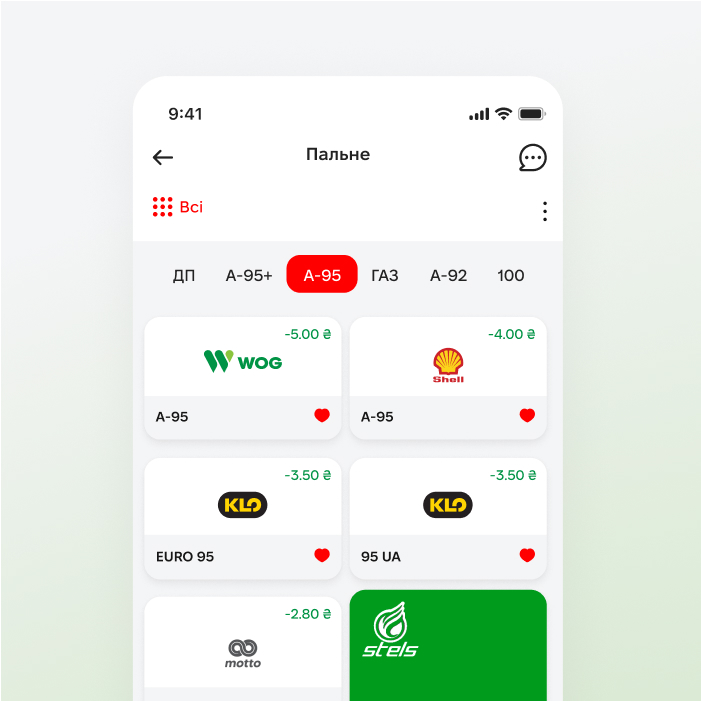Go back using the arrow icon

point(163,157)
